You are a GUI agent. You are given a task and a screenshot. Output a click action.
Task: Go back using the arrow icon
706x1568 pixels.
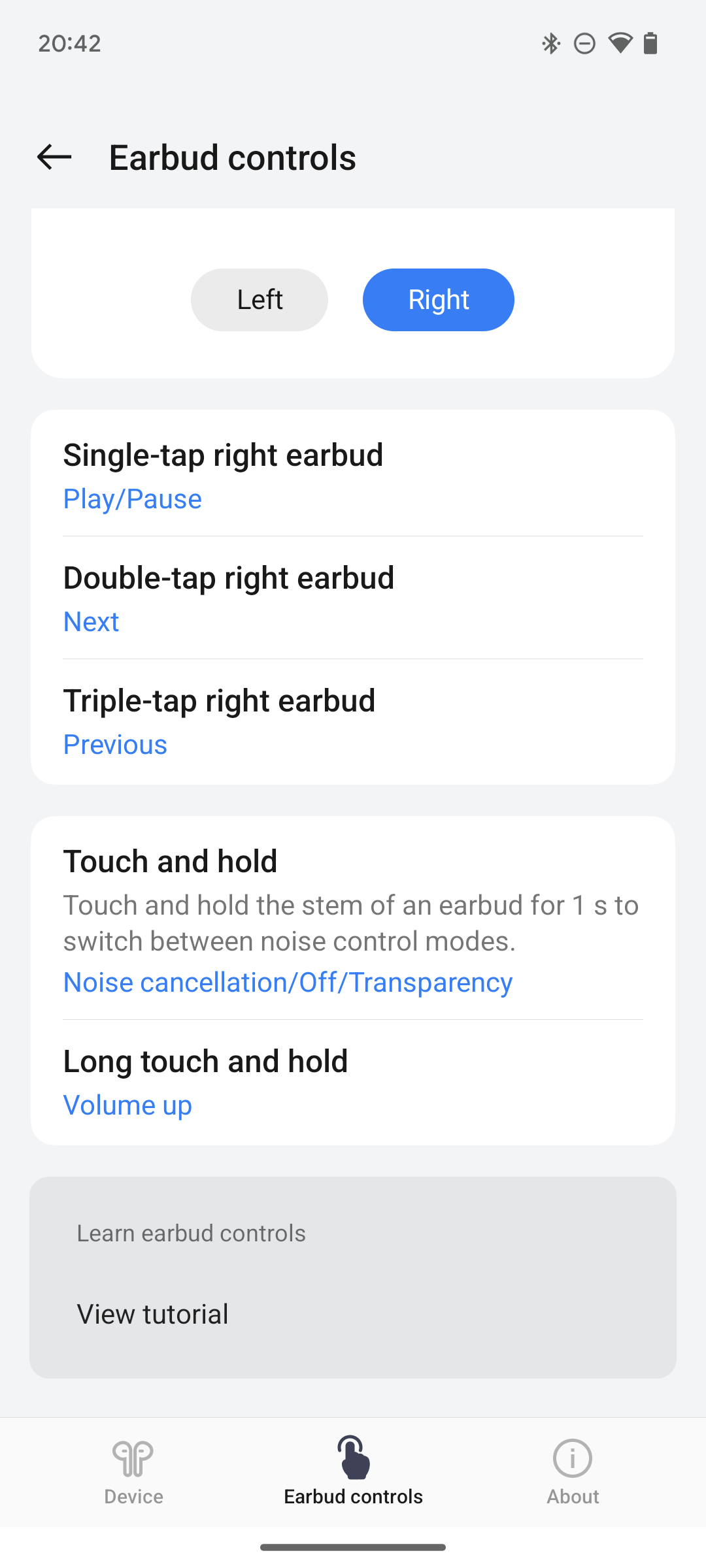tap(54, 157)
